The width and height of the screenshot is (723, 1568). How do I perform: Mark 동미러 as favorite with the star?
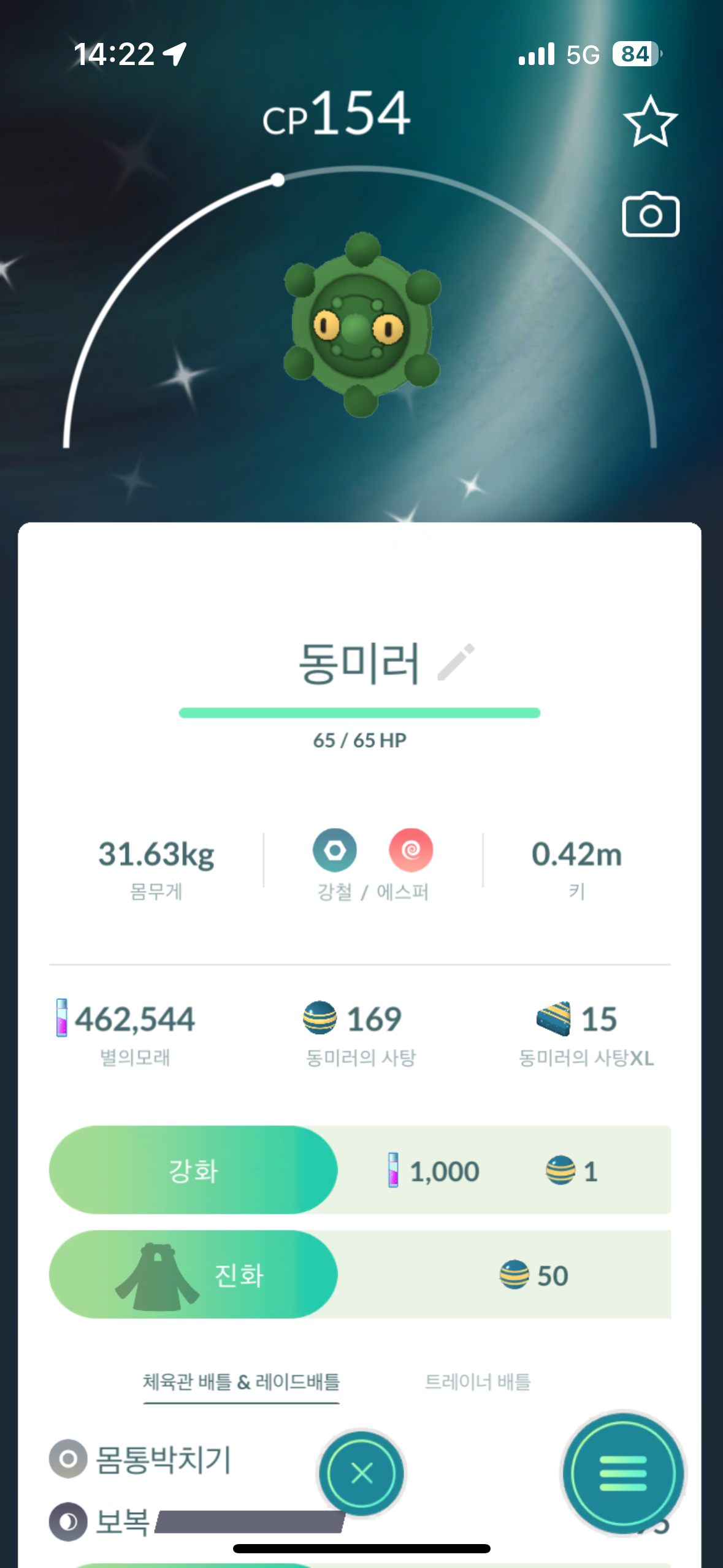click(x=650, y=121)
